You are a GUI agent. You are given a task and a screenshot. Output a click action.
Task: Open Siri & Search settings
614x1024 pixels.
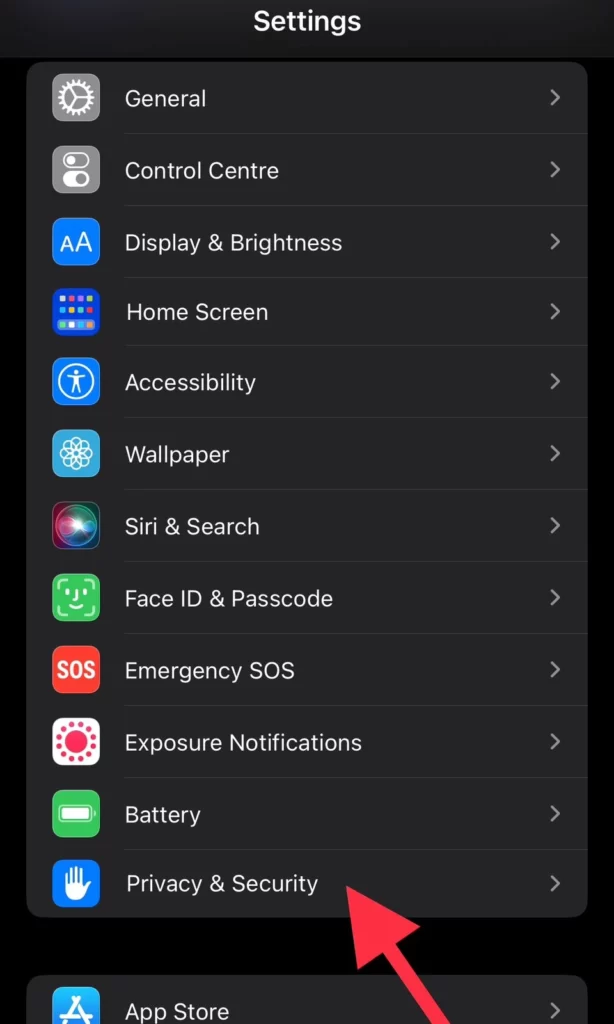pyautogui.click(x=307, y=526)
